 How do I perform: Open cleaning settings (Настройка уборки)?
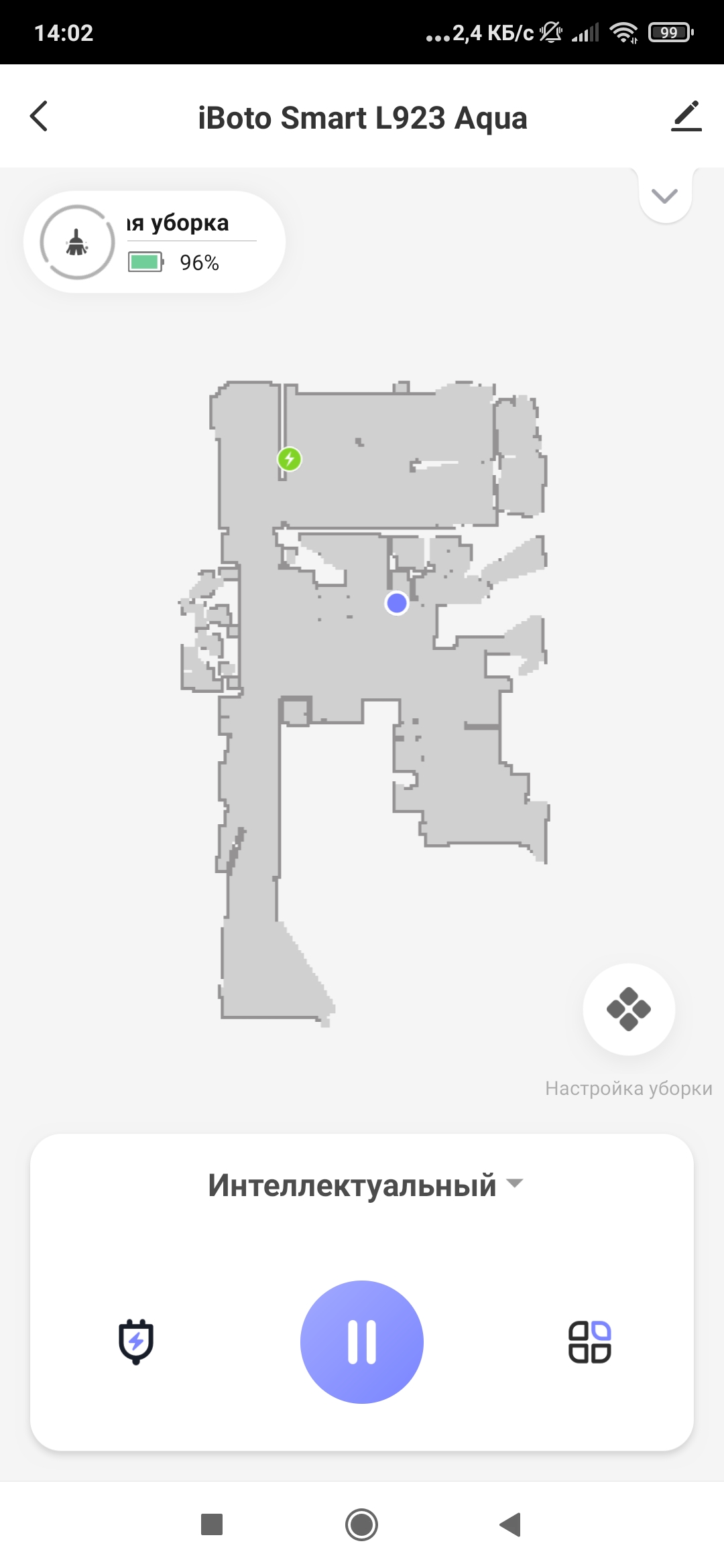pos(628,1009)
